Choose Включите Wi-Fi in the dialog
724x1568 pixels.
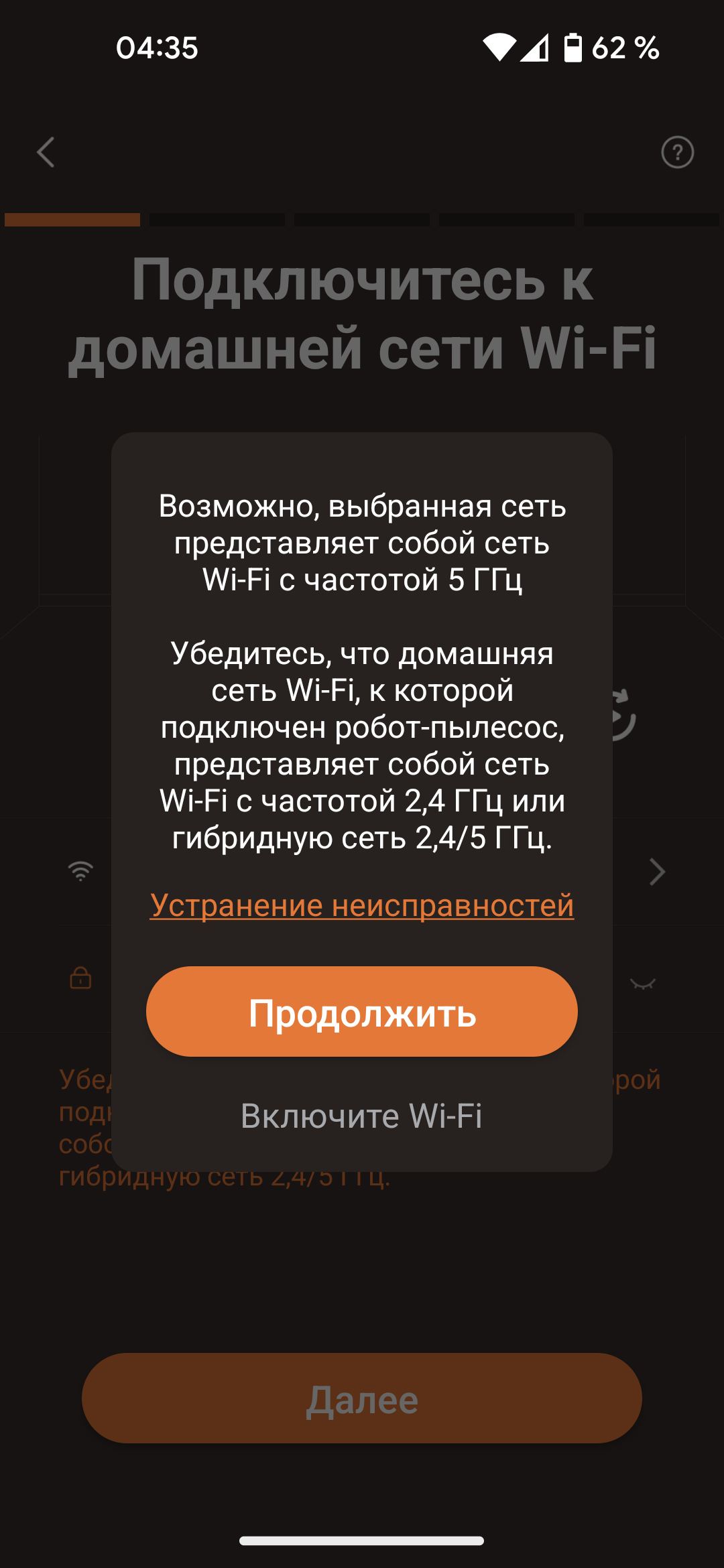[361, 1116]
